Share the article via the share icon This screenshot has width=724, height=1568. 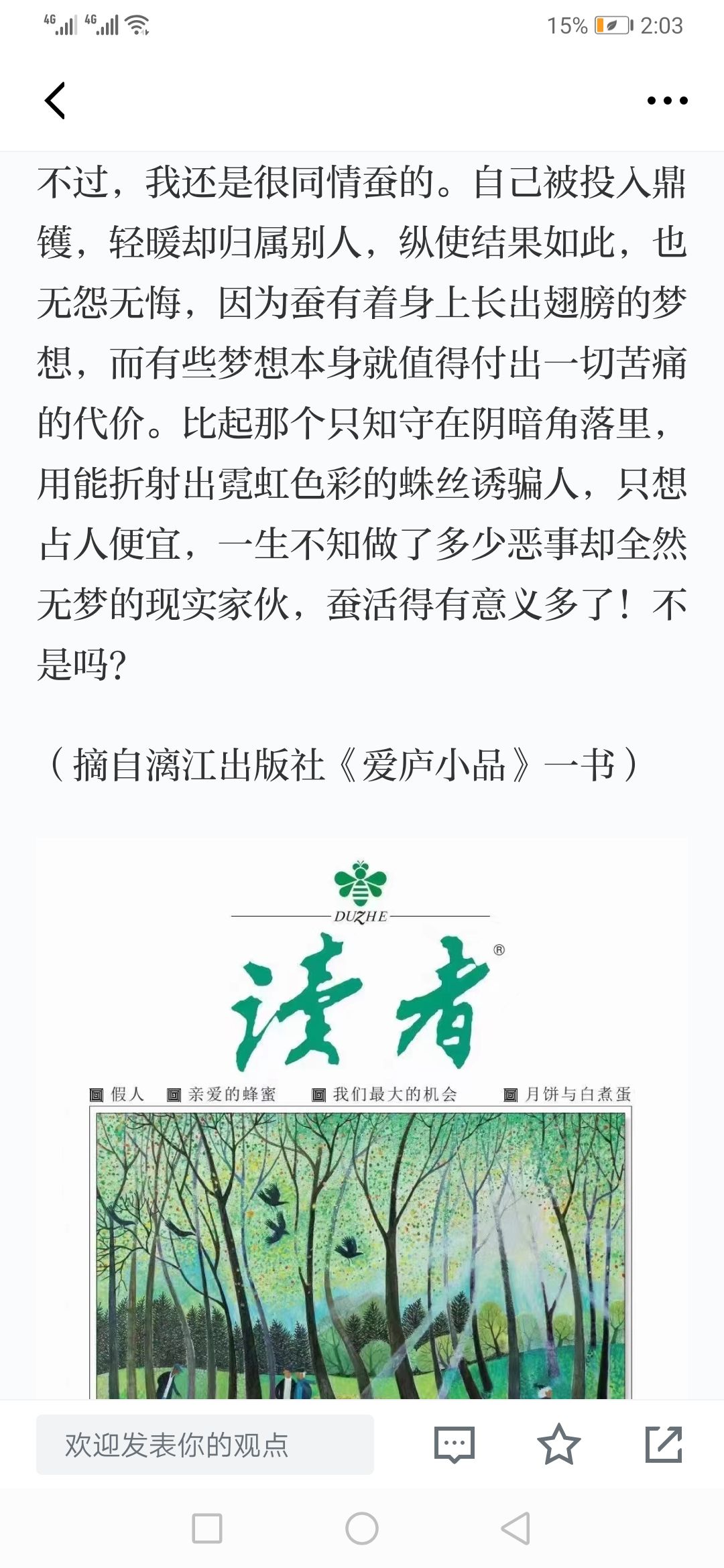point(664,1444)
